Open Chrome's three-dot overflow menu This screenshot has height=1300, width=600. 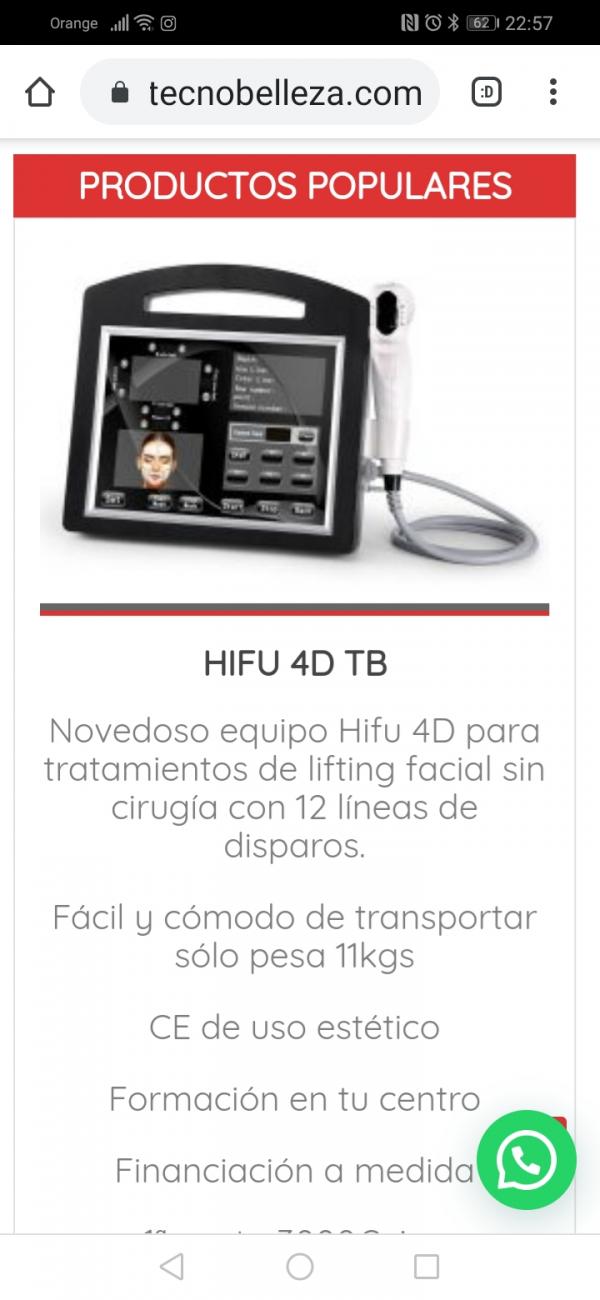553,93
